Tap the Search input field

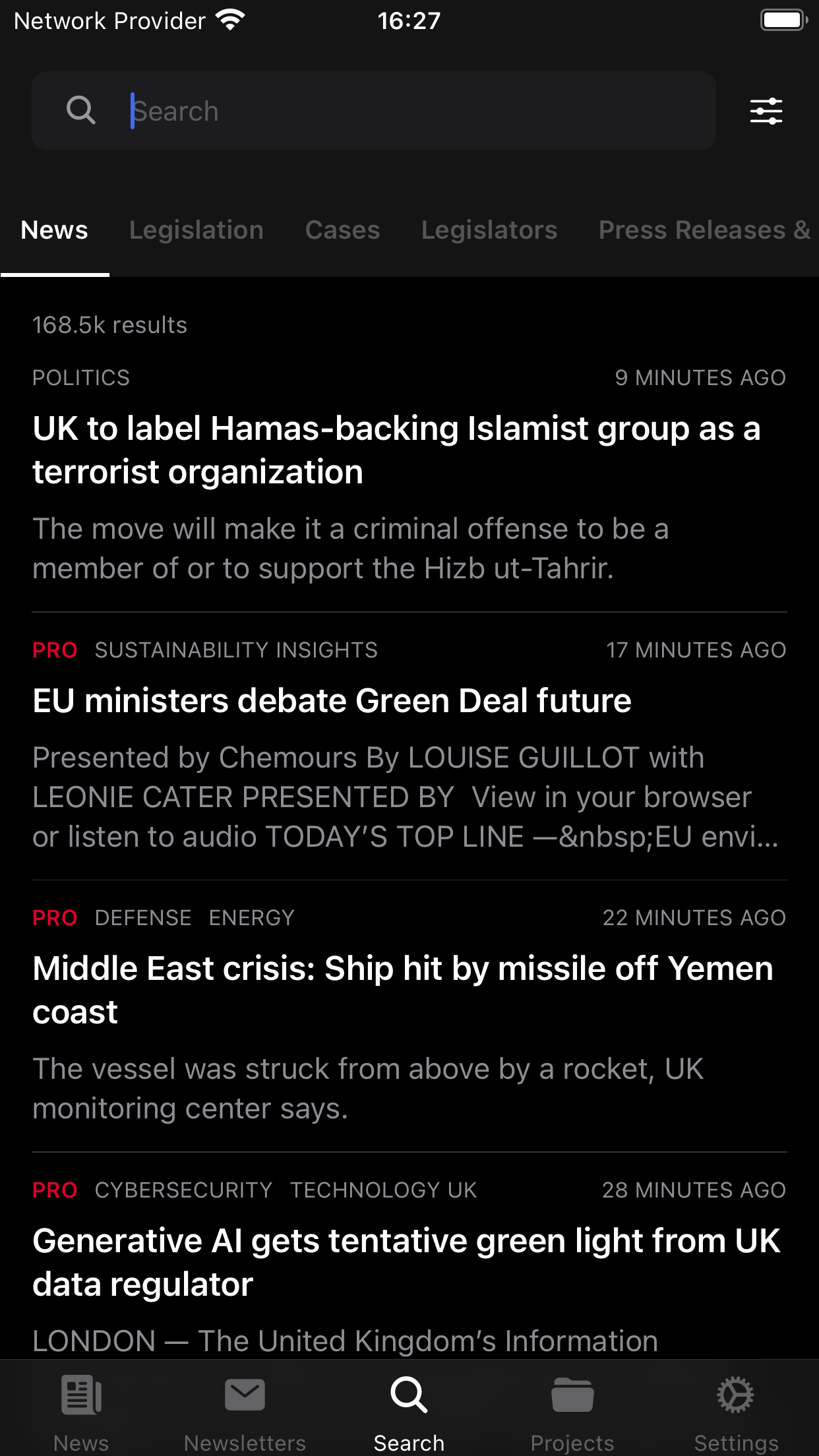(x=374, y=111)
